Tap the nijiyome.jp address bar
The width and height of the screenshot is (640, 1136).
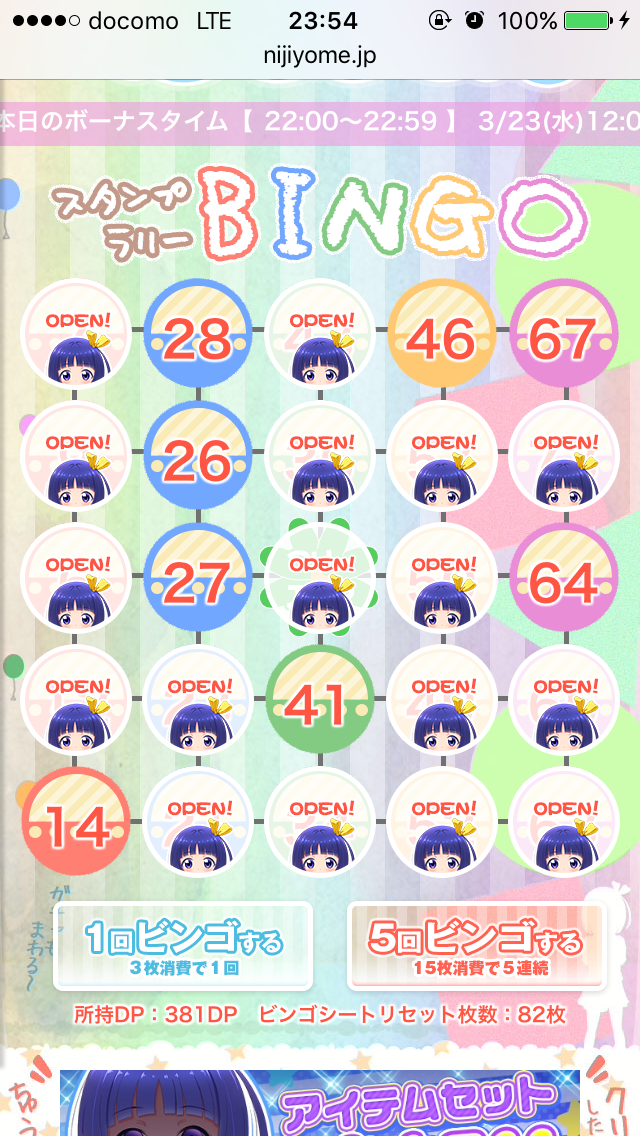point(320,57)
